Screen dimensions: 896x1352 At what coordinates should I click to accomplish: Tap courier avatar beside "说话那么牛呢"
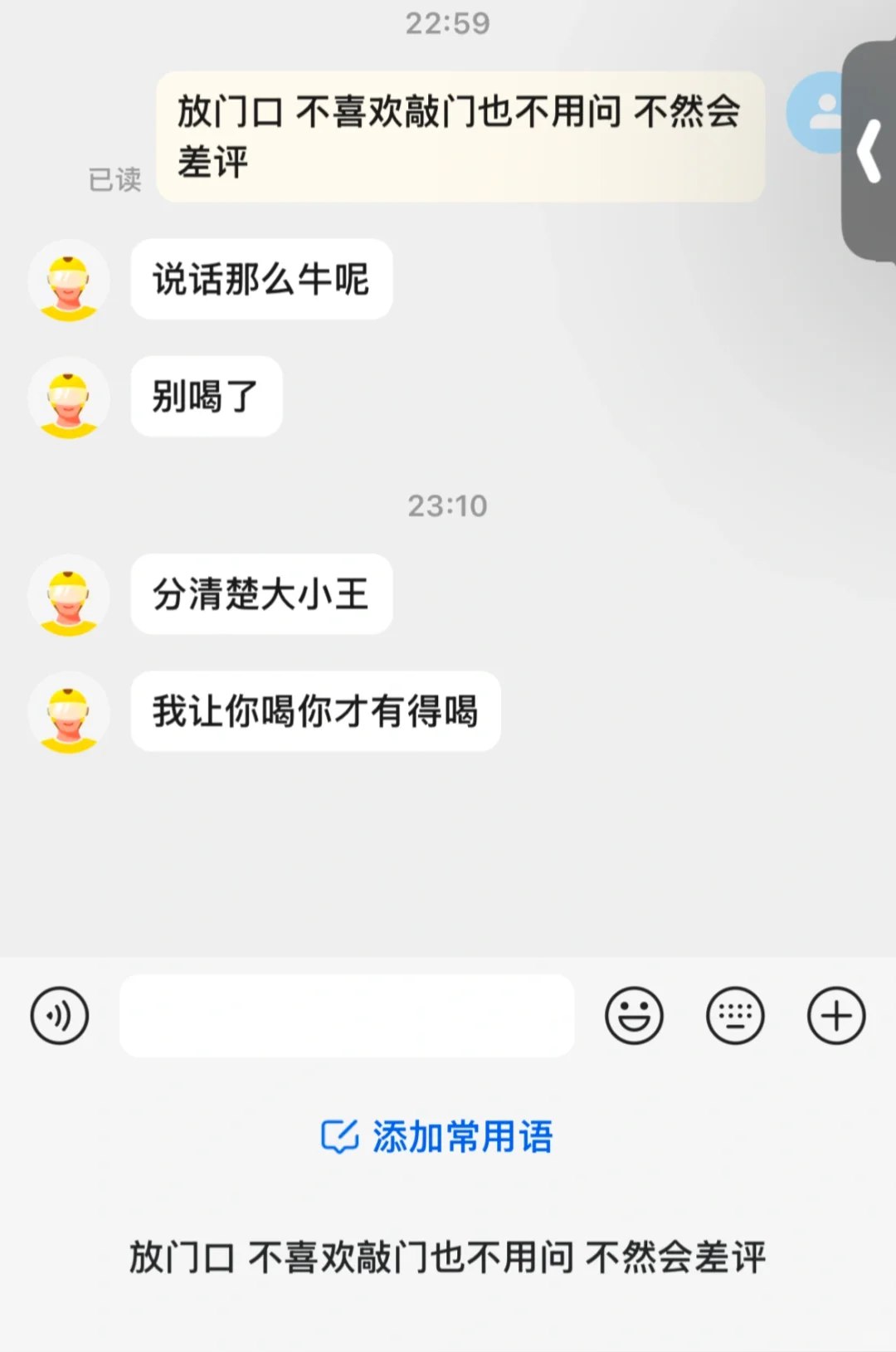[70, 281]
